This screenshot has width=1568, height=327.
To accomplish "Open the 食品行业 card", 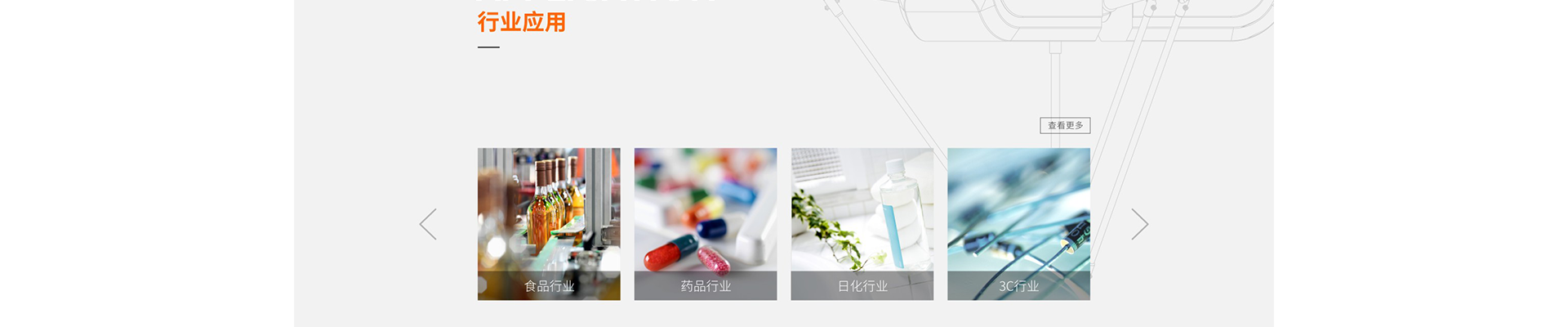I will click(549, 223).
